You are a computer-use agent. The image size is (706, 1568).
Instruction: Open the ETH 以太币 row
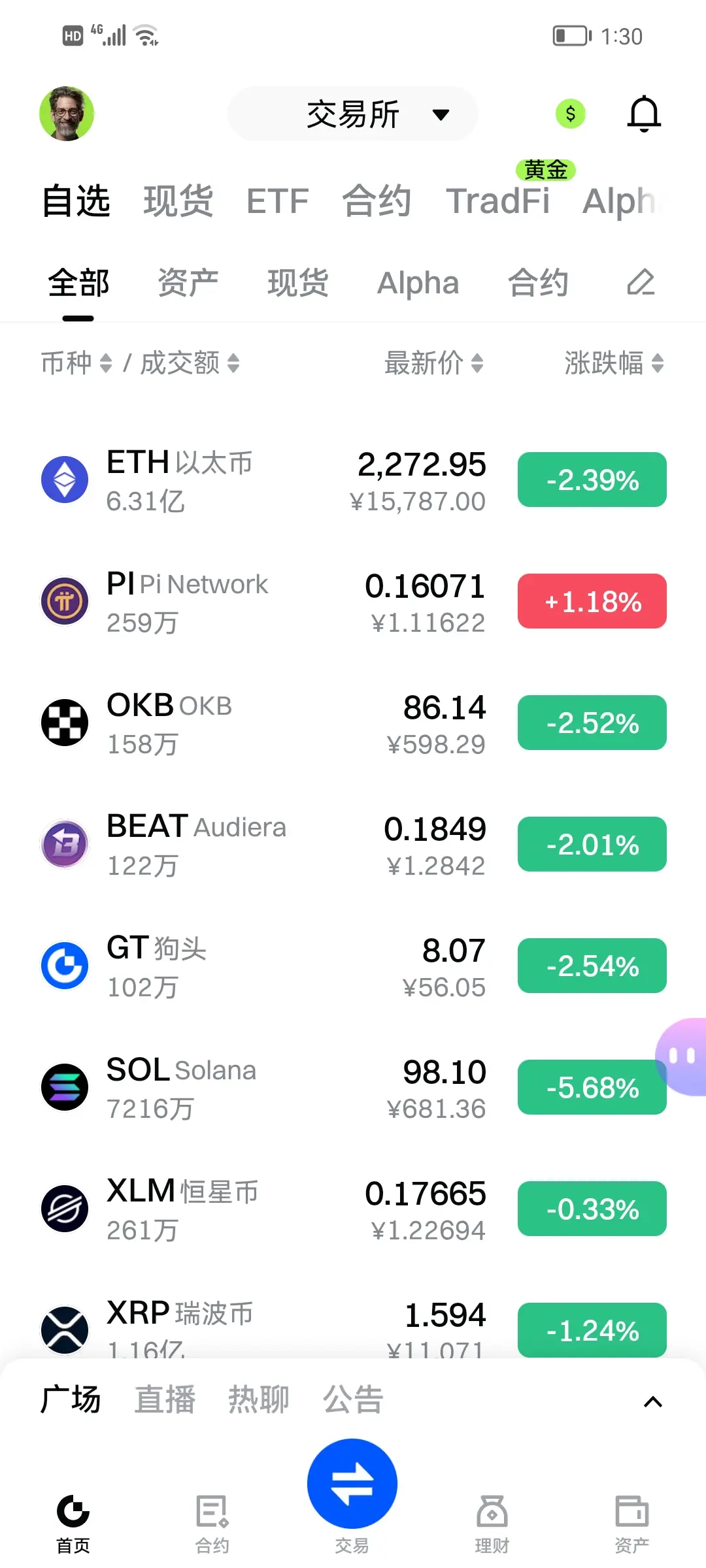coord(261,480)
